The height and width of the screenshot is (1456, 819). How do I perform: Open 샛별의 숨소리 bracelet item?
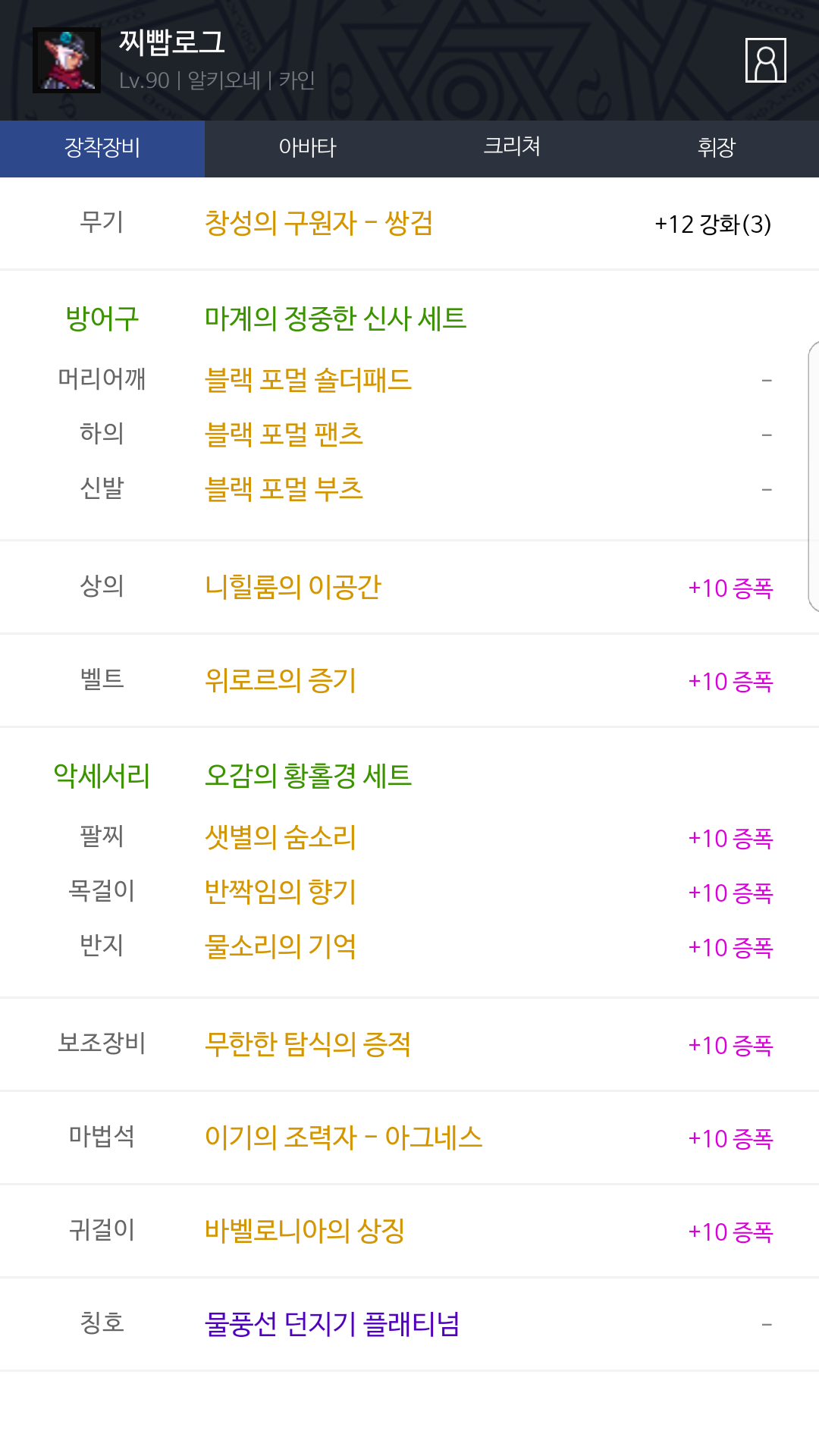(x=281, y=837)
